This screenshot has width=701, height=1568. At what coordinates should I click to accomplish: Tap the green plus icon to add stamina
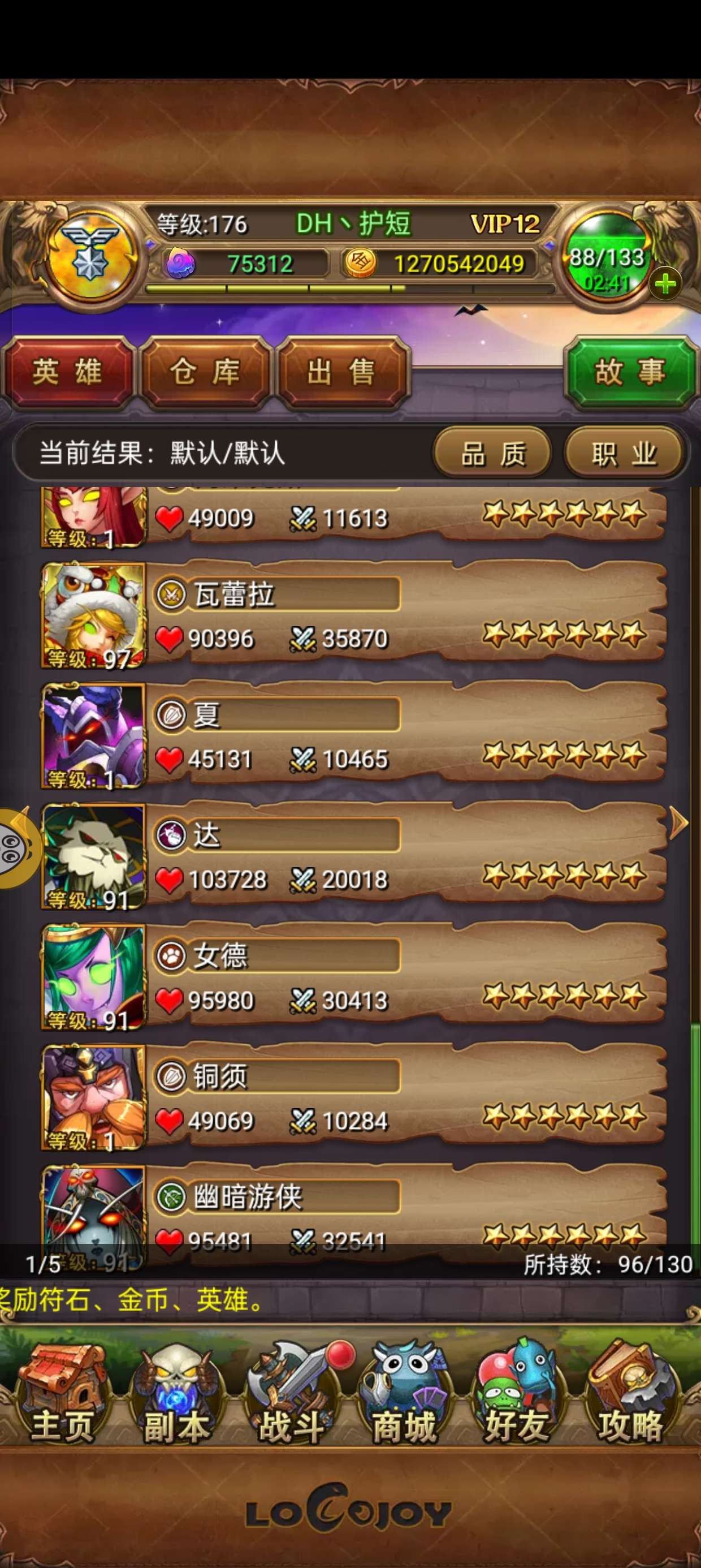[x=664, y=283]
